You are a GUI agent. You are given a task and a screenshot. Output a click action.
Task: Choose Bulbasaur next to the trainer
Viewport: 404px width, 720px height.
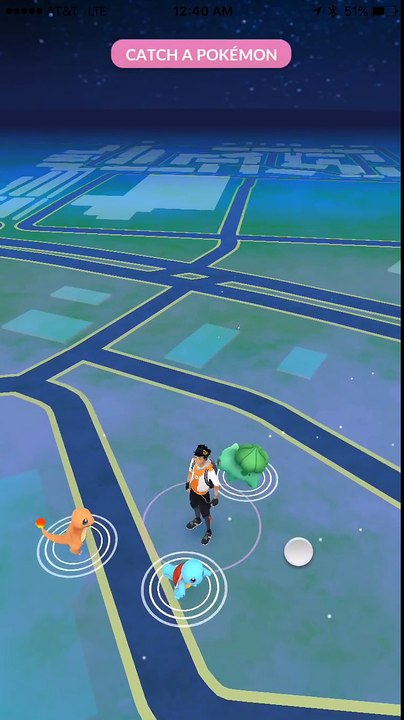pyautogui.click(x=244, y=465)
